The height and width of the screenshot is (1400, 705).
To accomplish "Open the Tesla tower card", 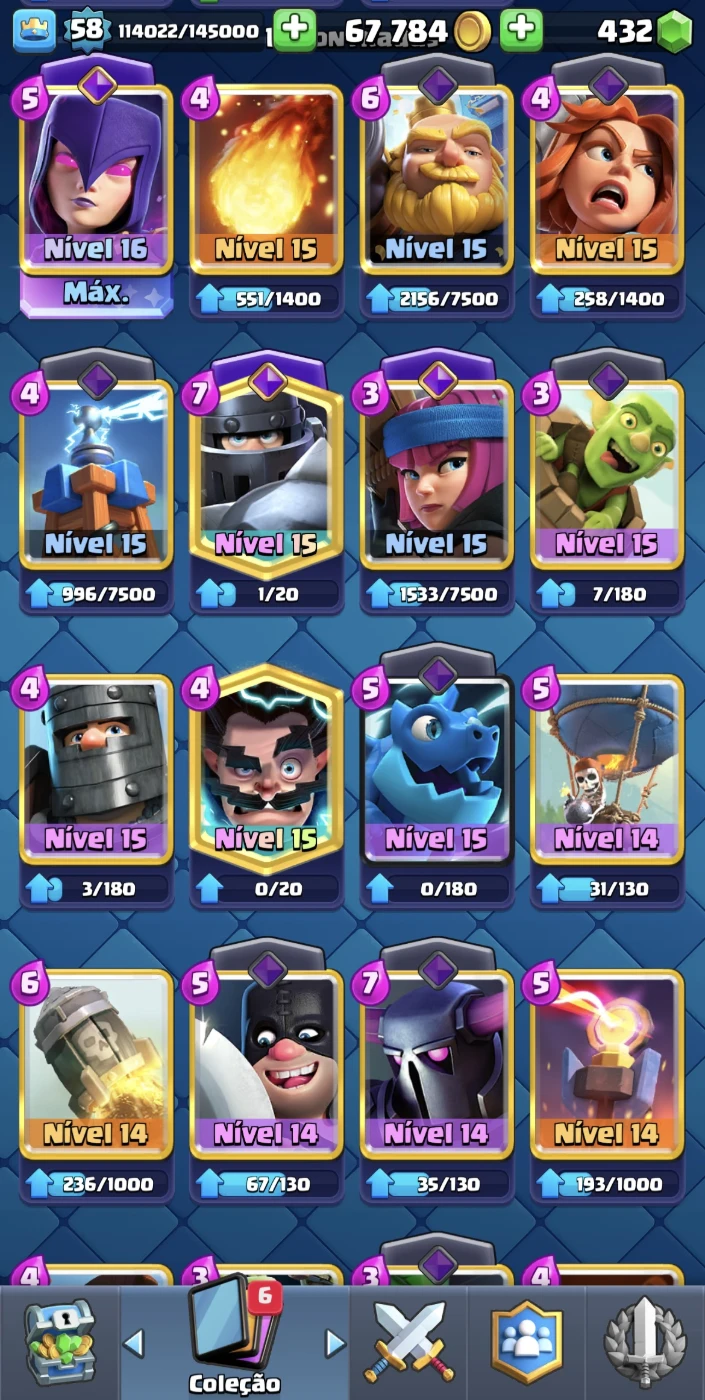I will click(x=96, y=475).
